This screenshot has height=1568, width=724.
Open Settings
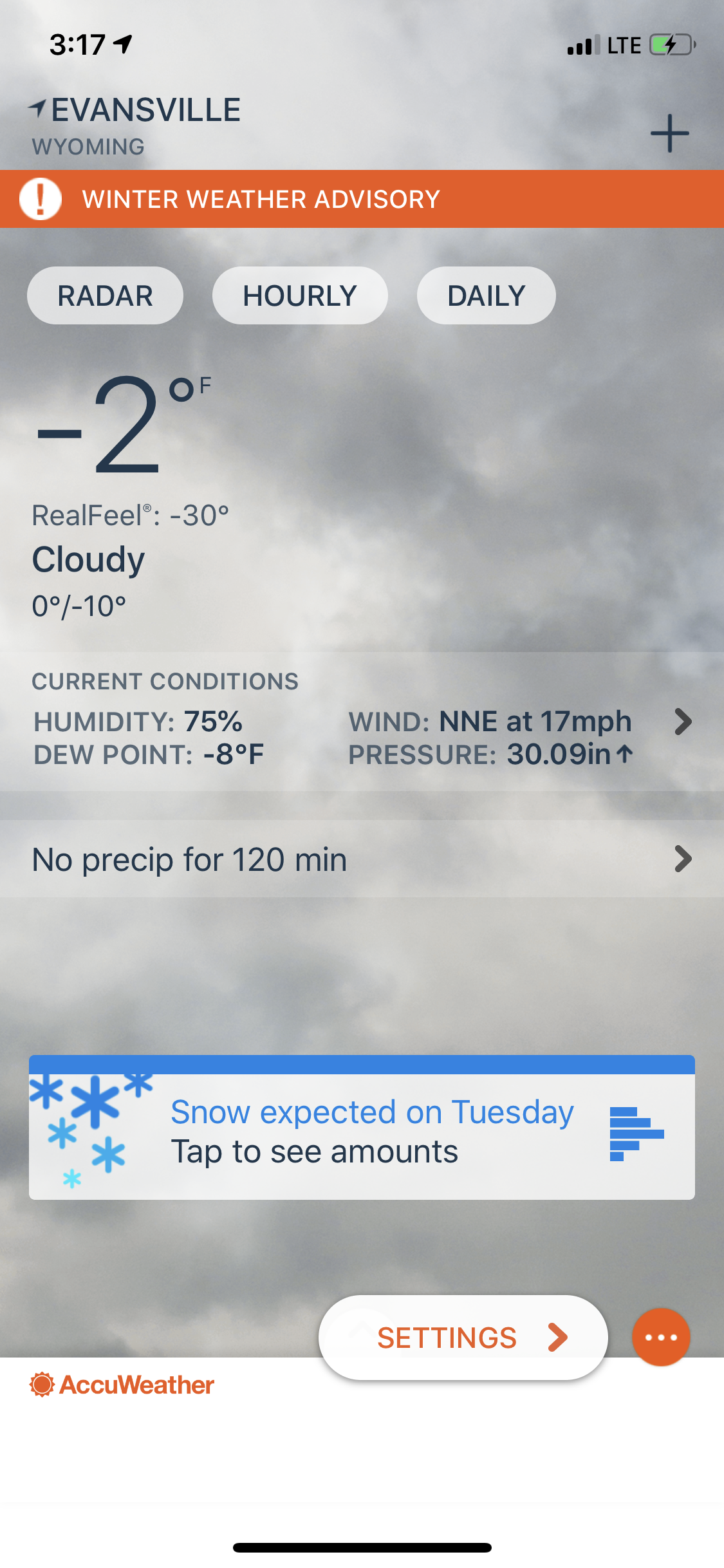[463, 1338]
